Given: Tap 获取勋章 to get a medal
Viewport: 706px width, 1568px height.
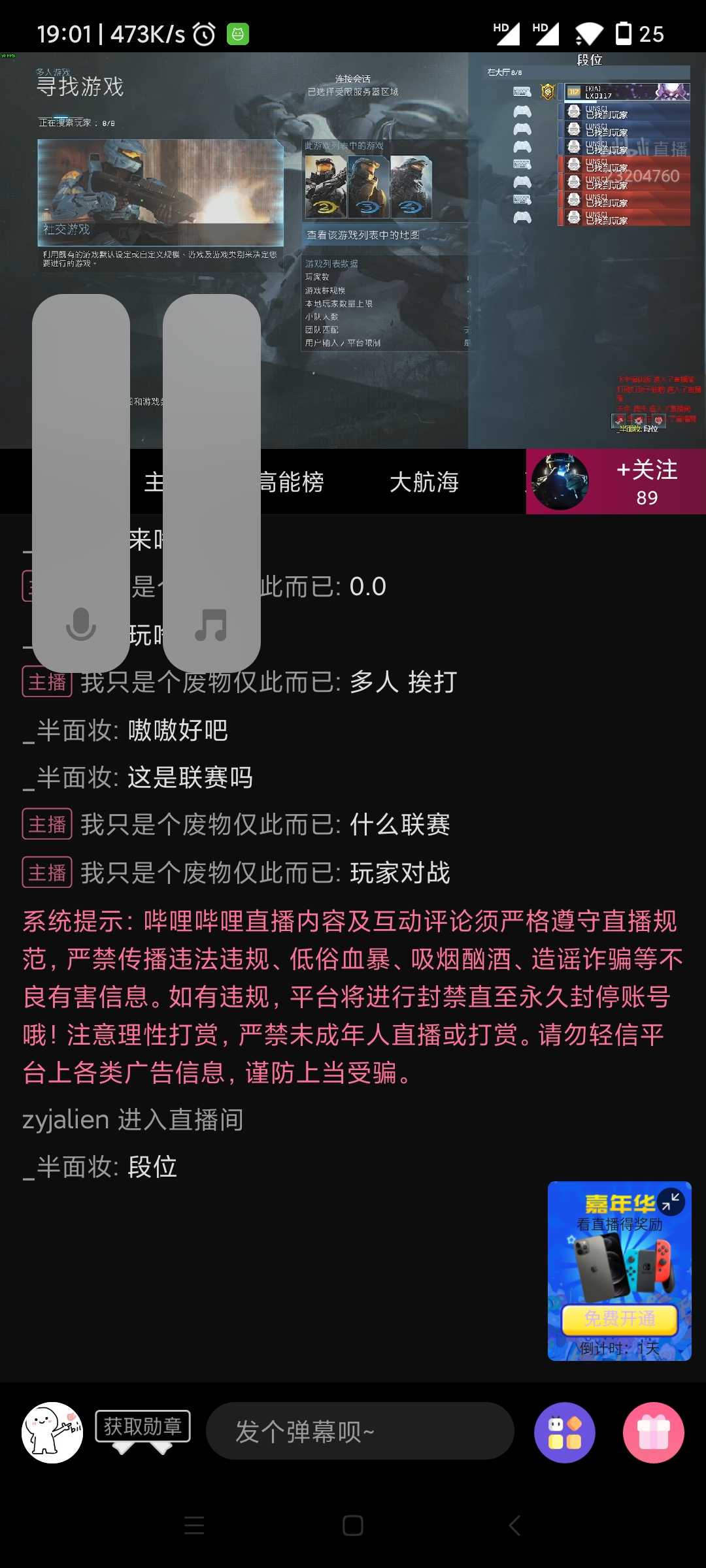Looking at the screenshot, I should tap(143, 1426).
